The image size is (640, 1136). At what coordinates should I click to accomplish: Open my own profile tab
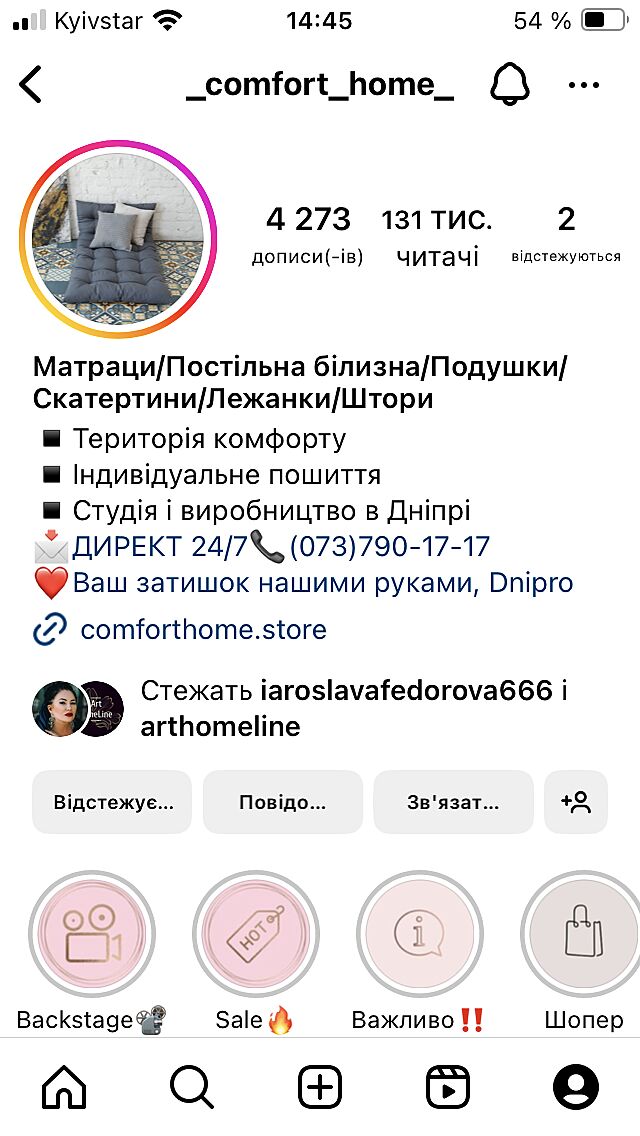(x=575, y=1087)
